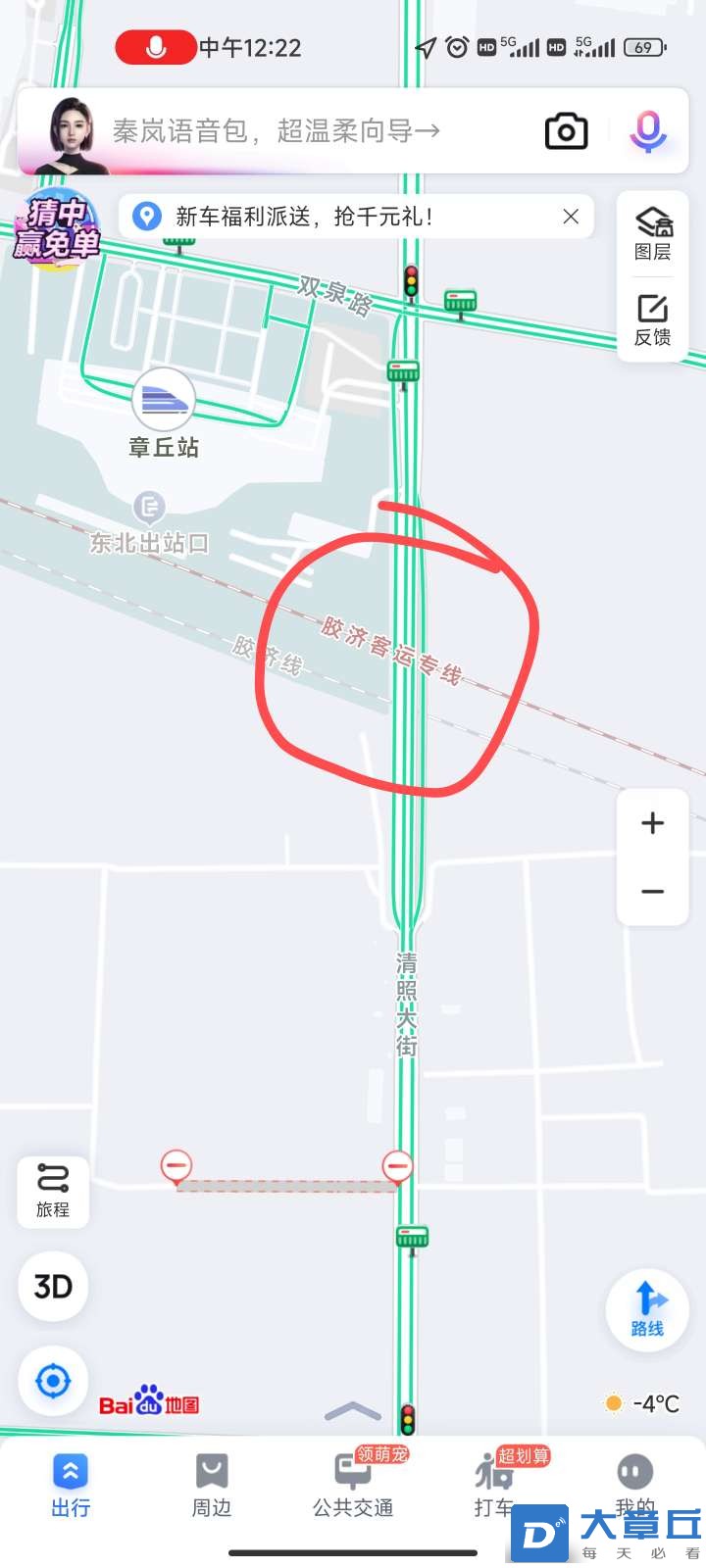This screenshot has width=706, height=1568.
Task: Open the 出行 tab
Action: [71, 1485]
